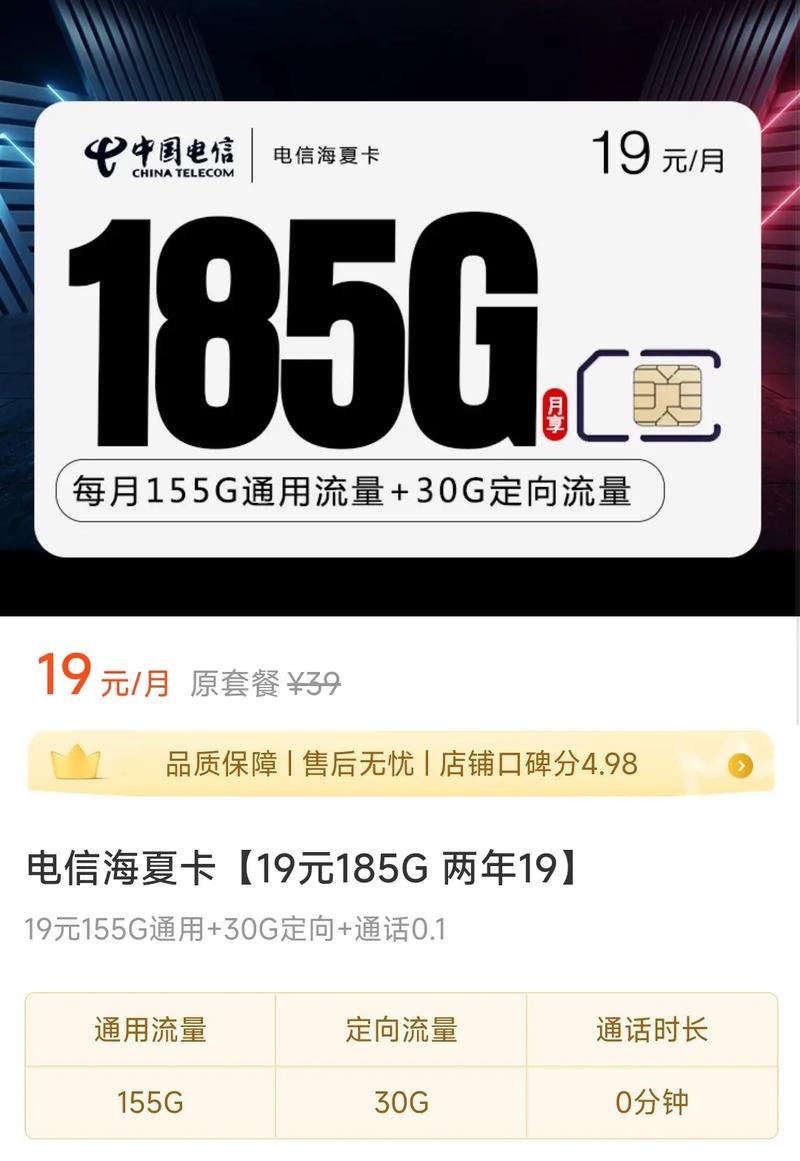This screenshot has width=800, height=1161.
Task: Click the subtitle 19元155G通用+30G定向+通话0.1
Action: [235, 928]
